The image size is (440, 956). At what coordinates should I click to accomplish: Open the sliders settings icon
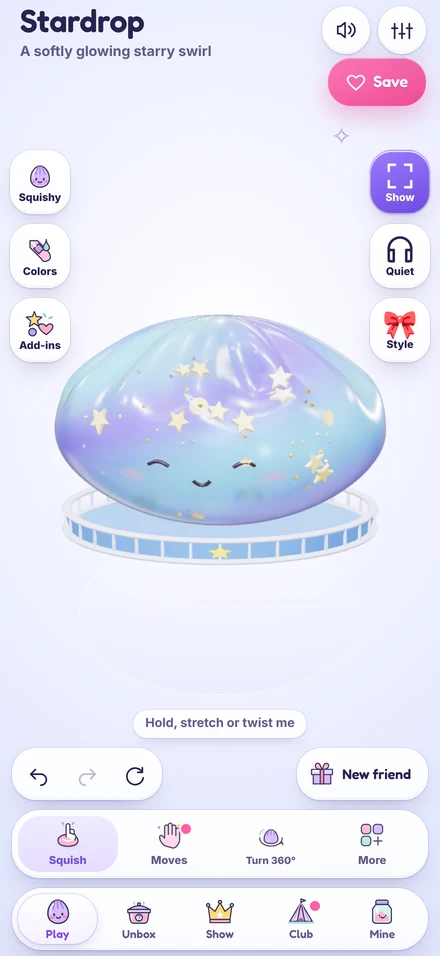coord(402,30)
